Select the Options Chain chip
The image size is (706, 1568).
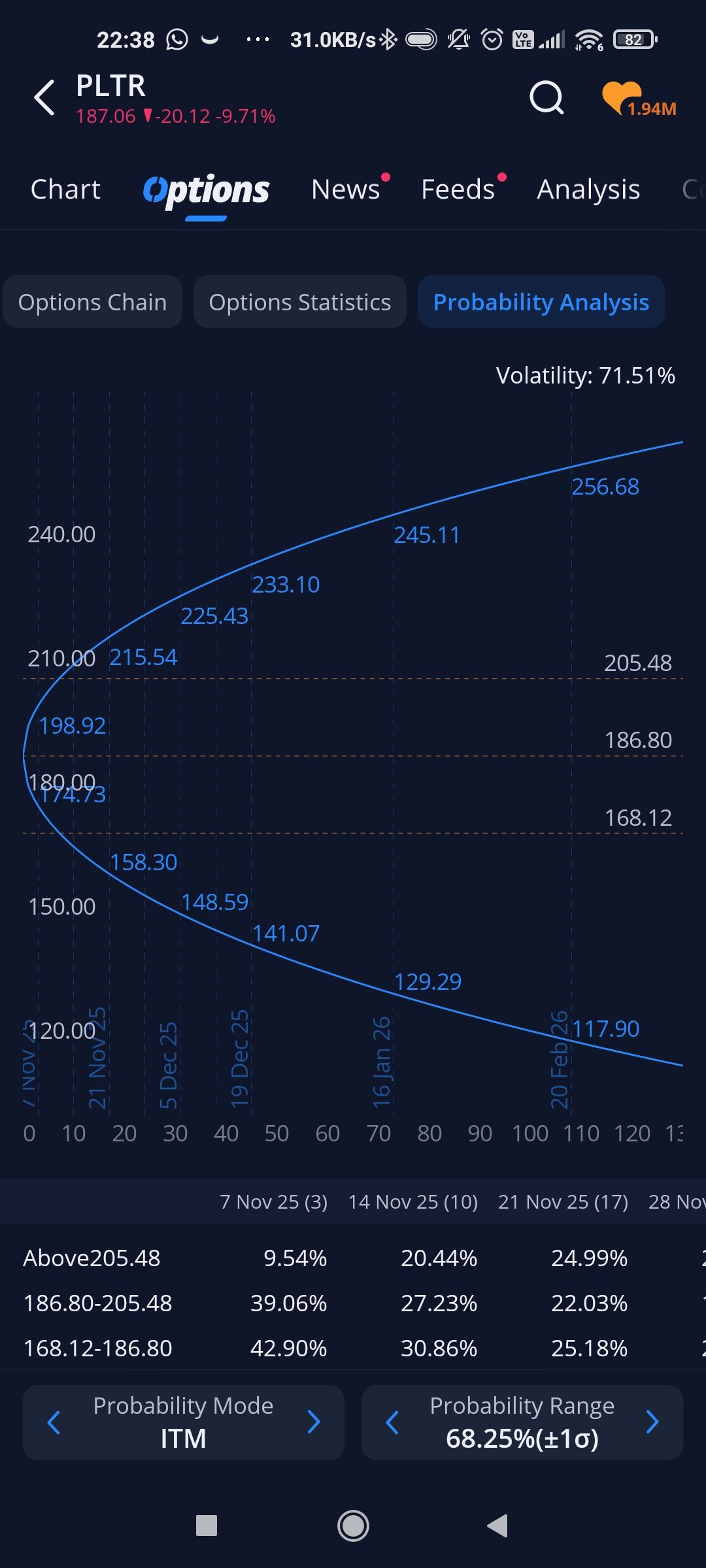click(x=92, y=302)
